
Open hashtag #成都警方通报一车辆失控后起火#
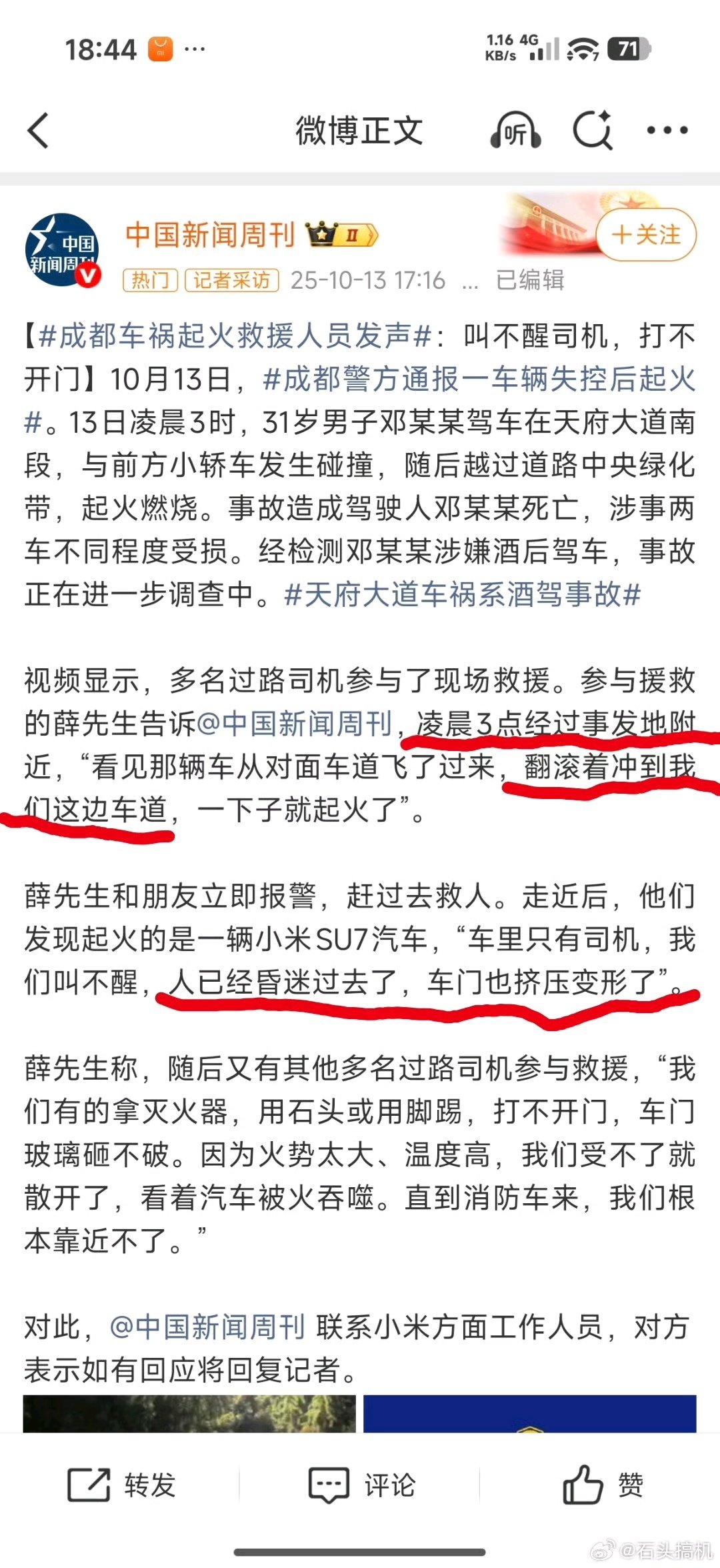[479, 379]
